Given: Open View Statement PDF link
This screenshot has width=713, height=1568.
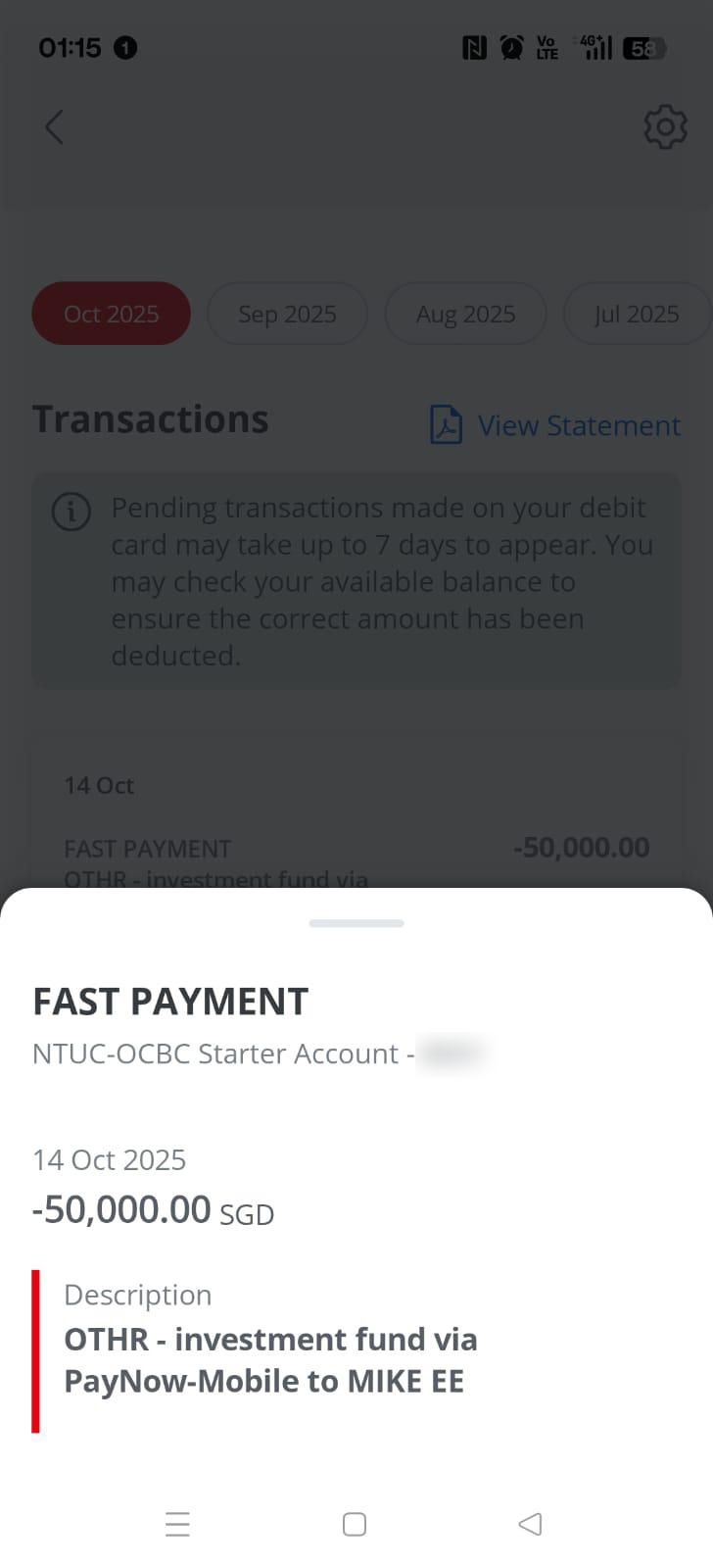Looking at the screenshot, I should click(x=556, y=425).
